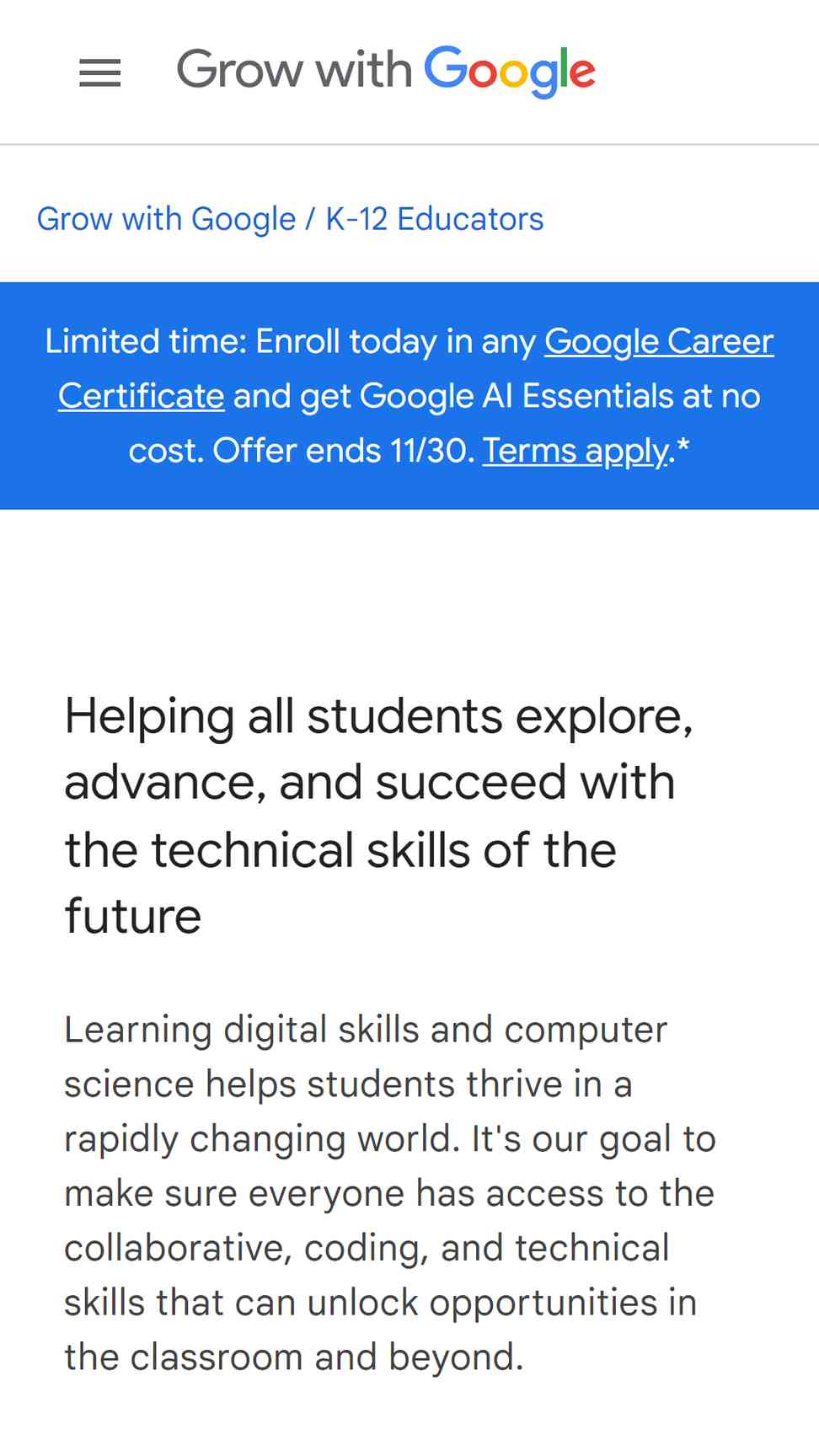Go to K-12 Educators breadcrumb

pyautogui.click(x=434, y=219)
